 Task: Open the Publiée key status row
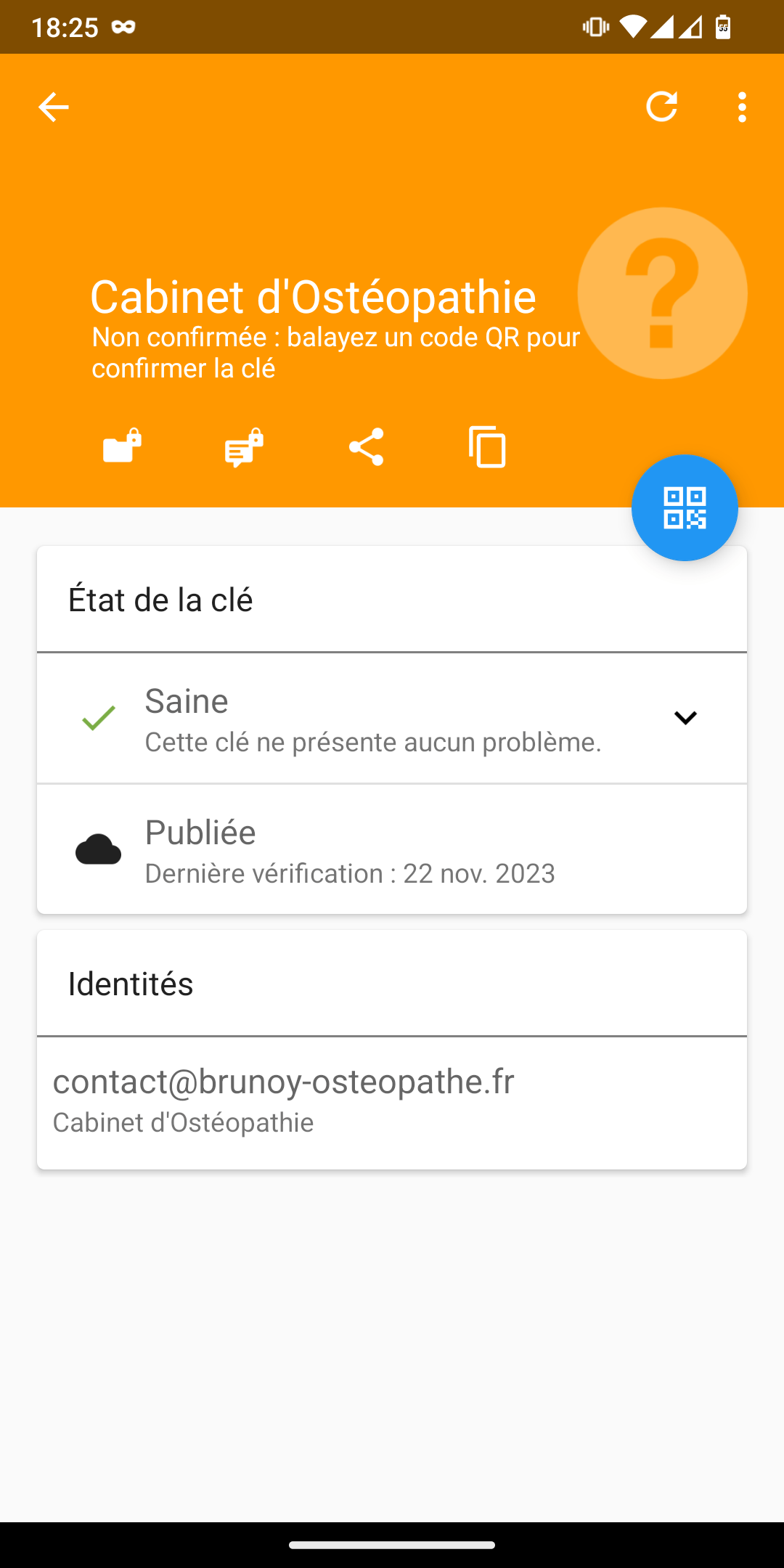392,849
